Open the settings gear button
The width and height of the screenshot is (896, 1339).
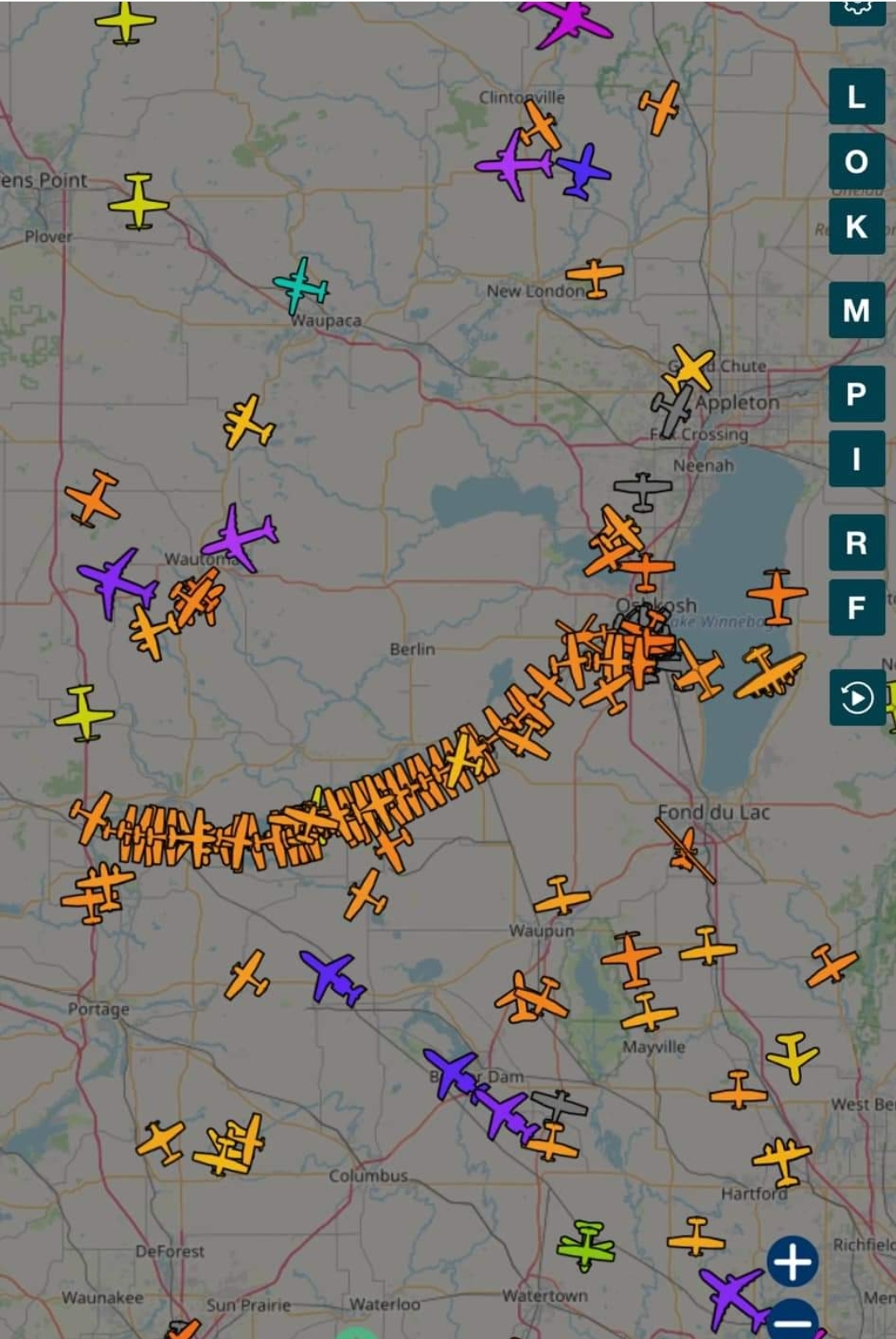pyautogui.click(x=857, y=10)
